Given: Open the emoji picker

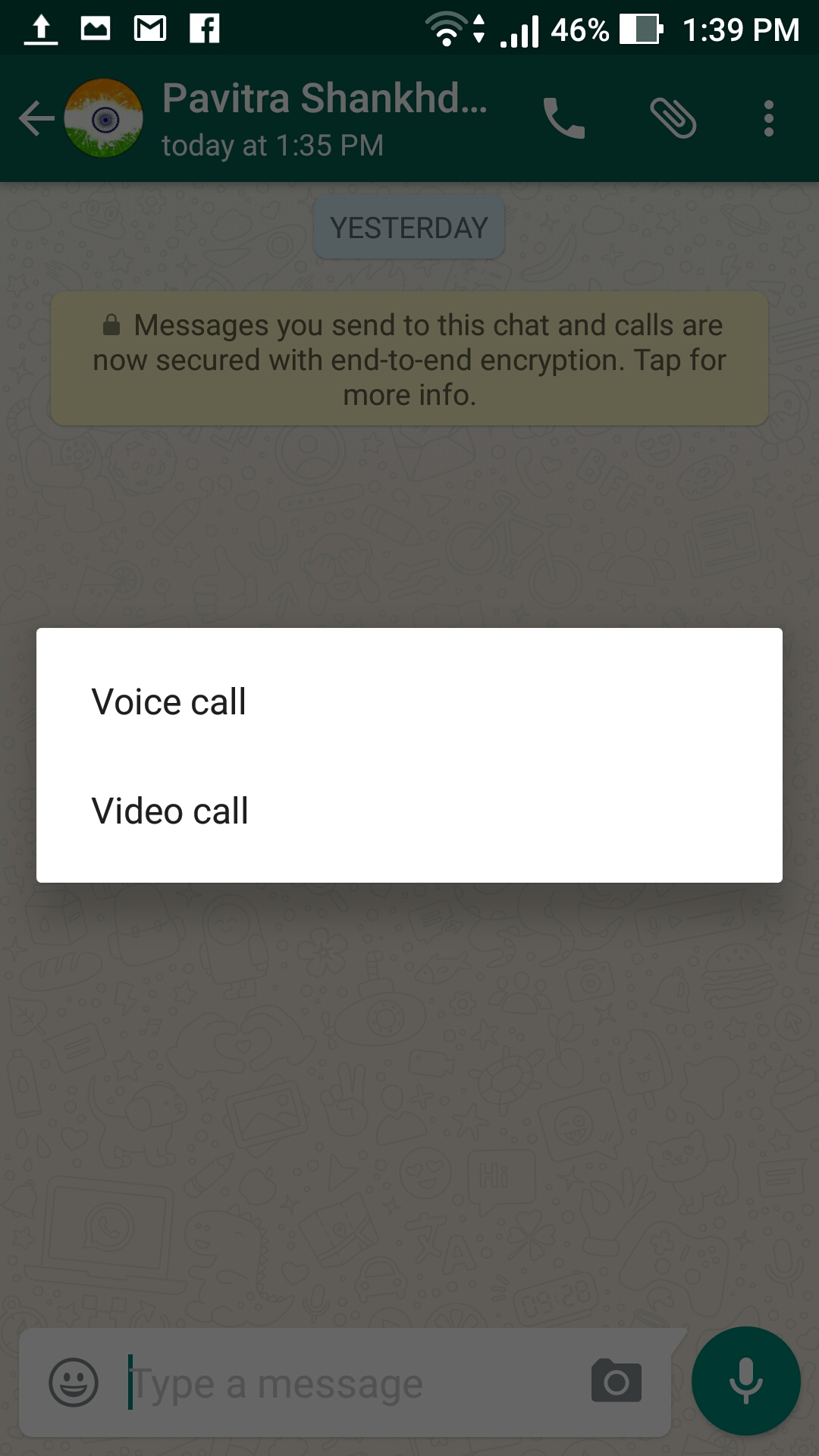Looking at the screenshot, I should point(74,1382).
